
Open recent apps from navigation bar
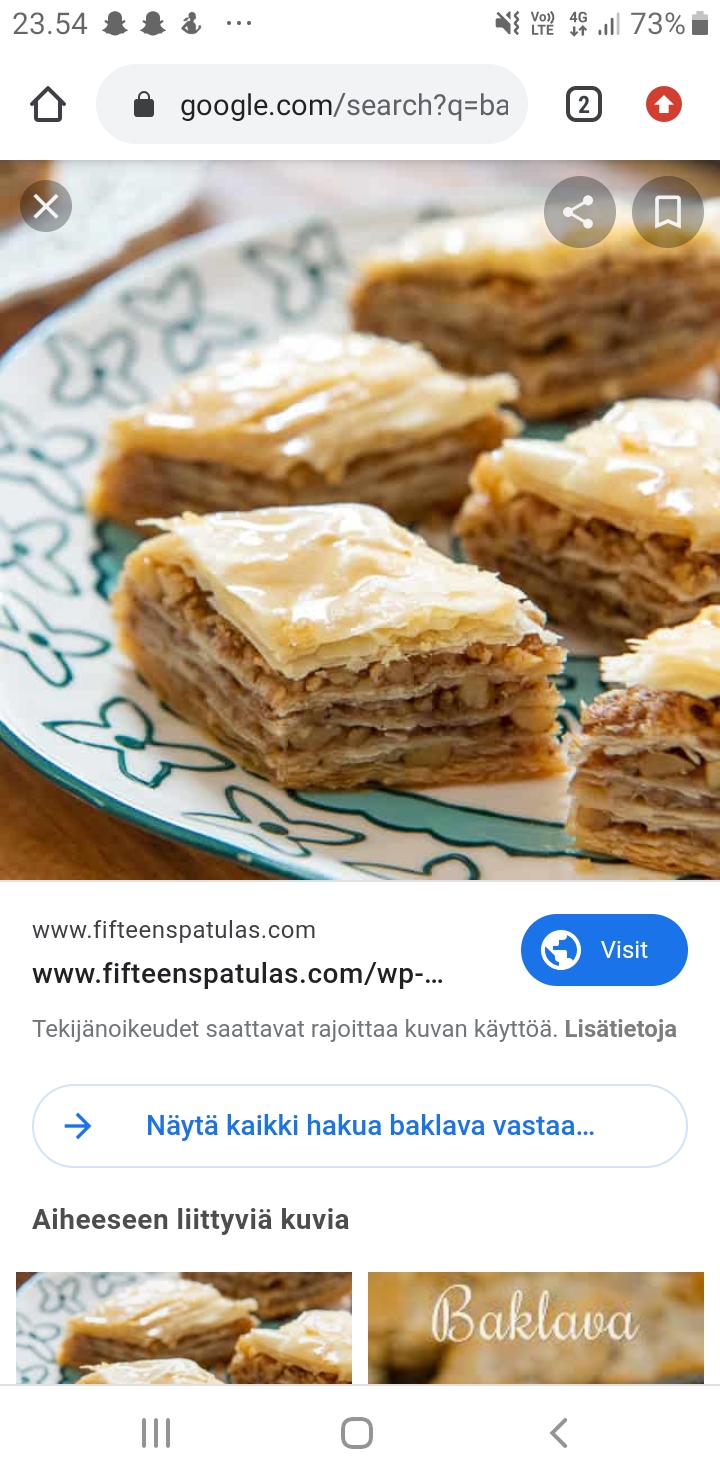(156, 1432)
